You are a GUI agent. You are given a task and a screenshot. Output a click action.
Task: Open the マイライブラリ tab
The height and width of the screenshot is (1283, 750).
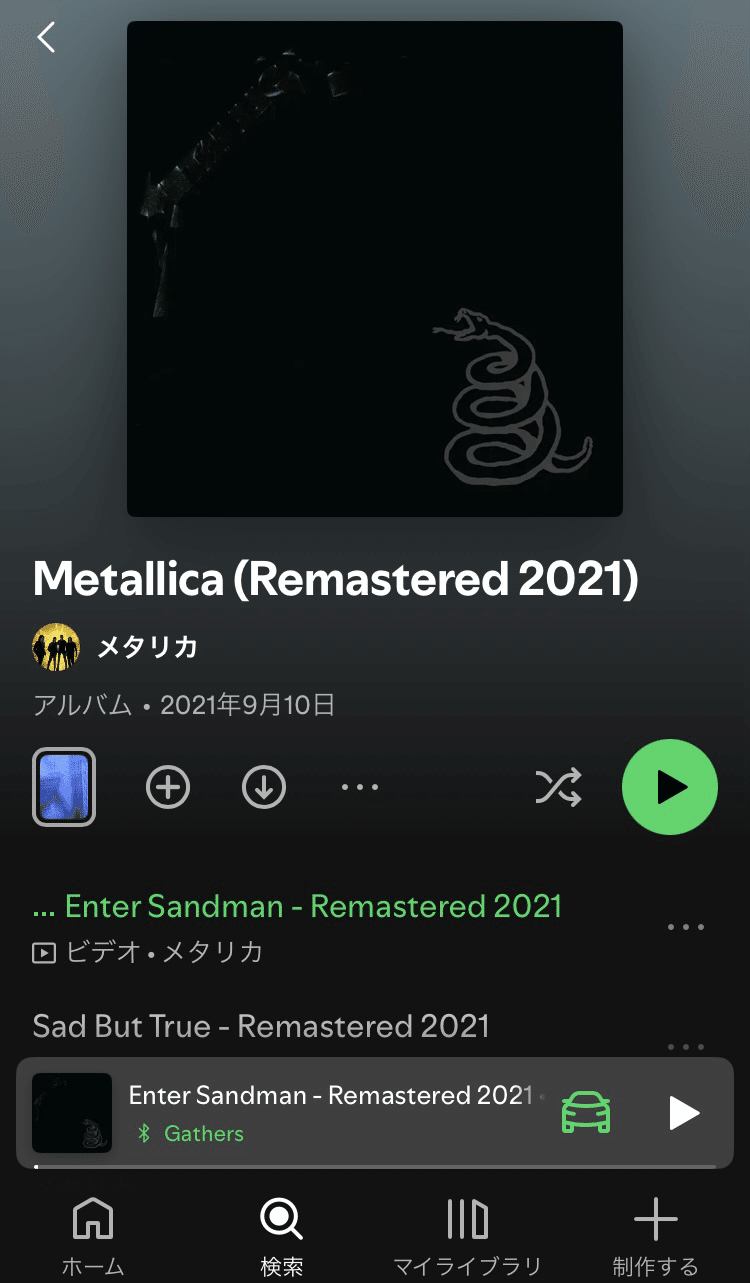tap(467, 1235)
